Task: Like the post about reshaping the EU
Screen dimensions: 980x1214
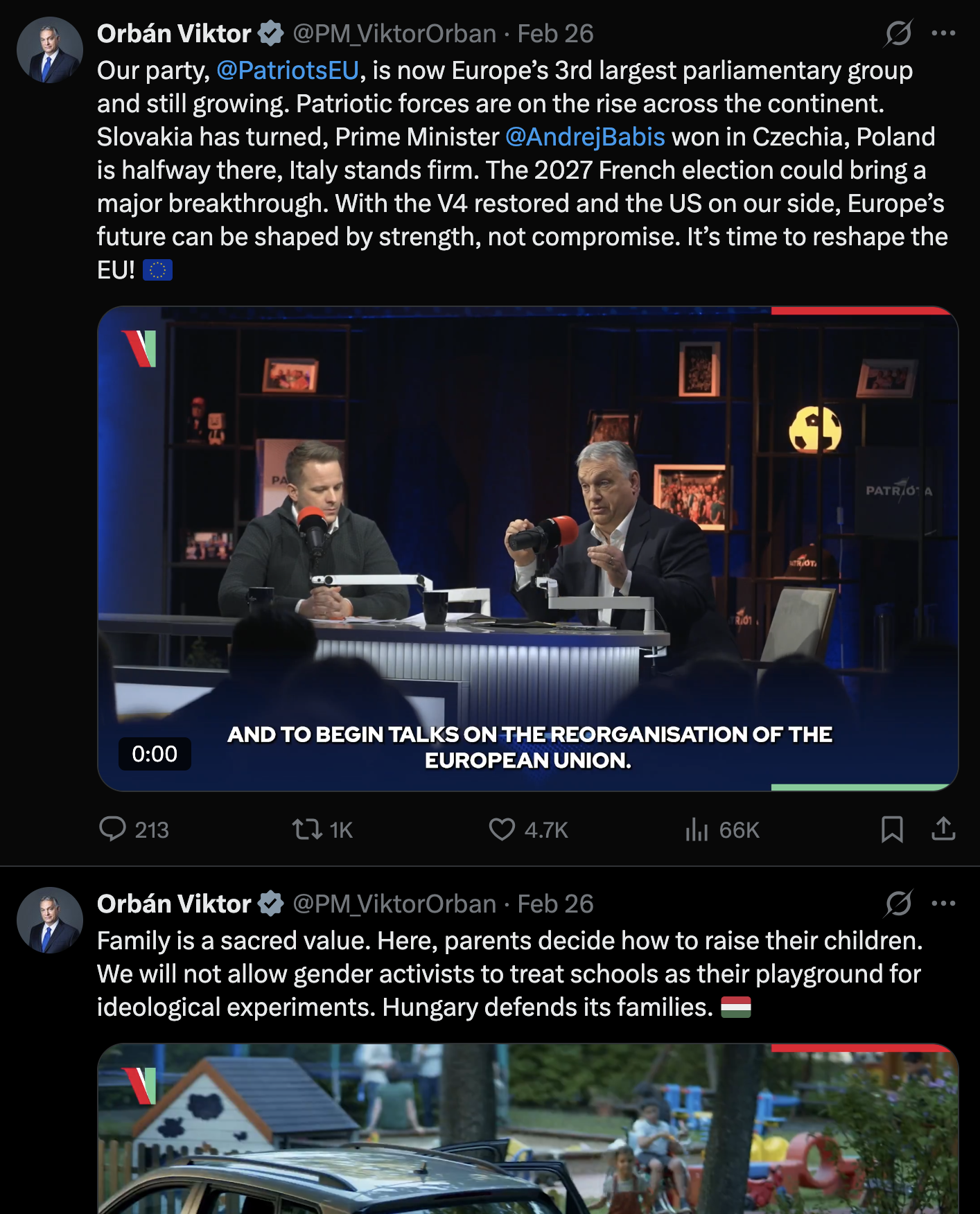Action: (x=502, y=829)
